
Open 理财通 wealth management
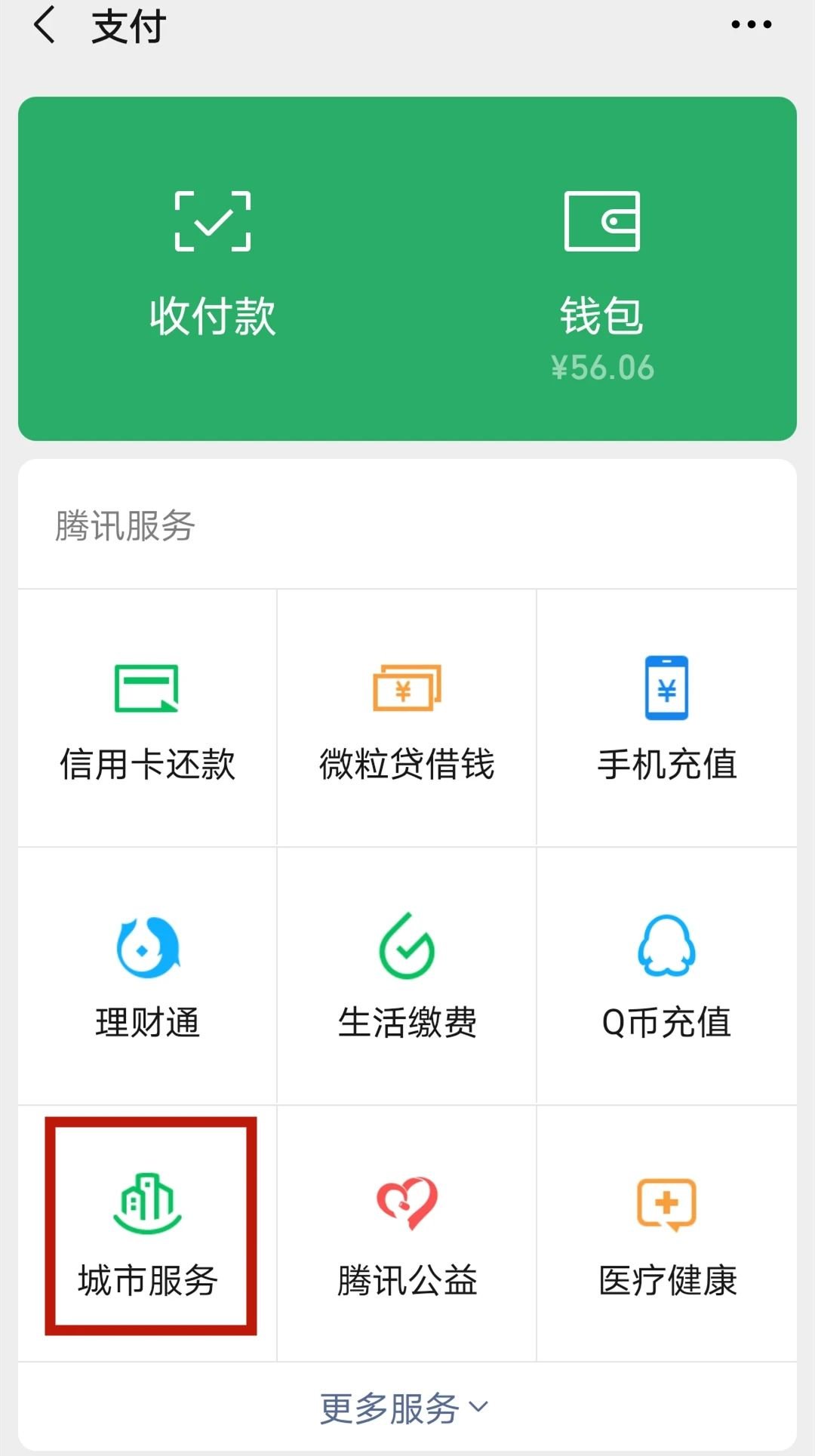[x=147, y=977]
